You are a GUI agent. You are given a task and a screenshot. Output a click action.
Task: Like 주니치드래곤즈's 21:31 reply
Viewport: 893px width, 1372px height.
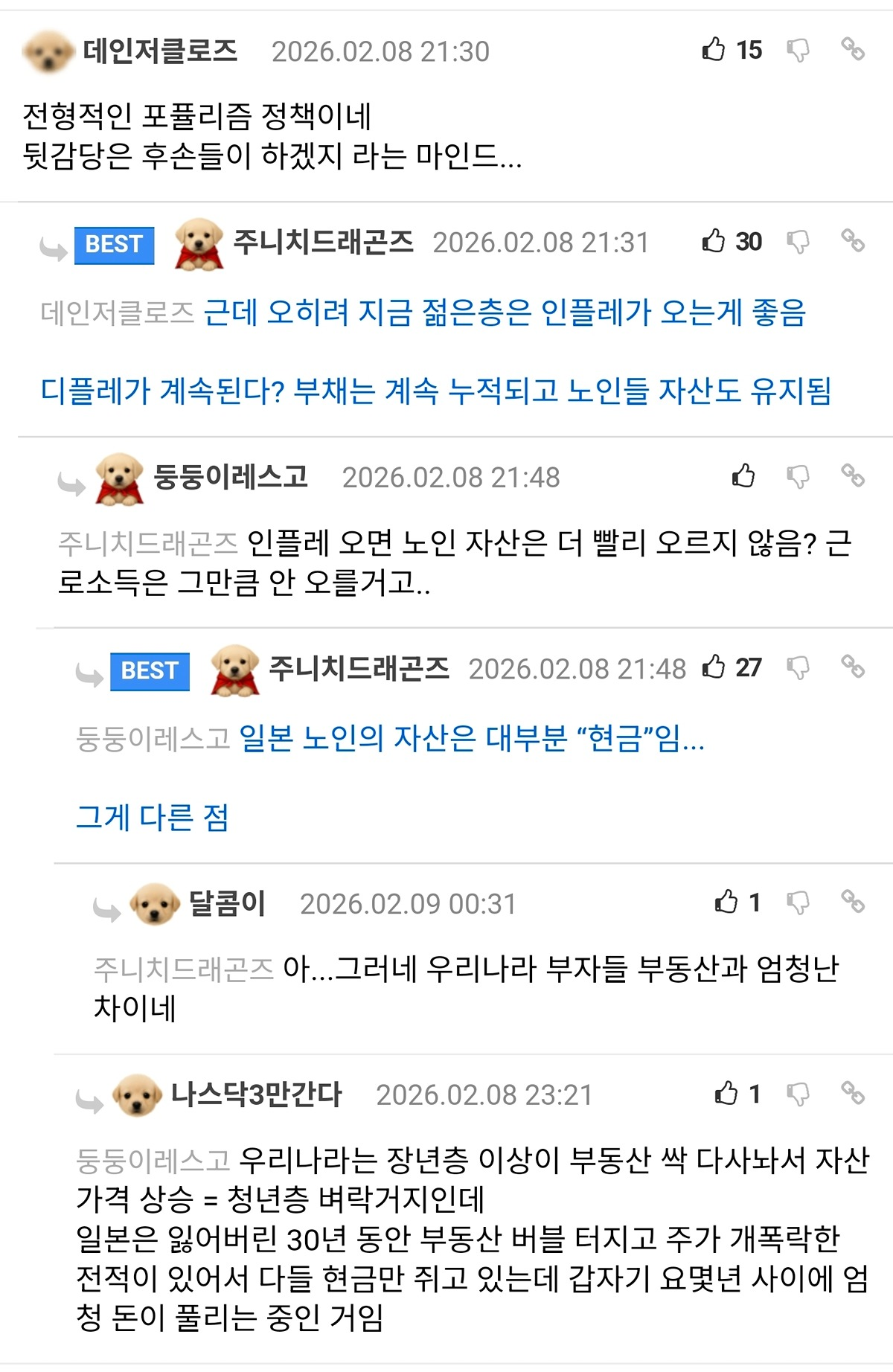click(x=713, y=241)
